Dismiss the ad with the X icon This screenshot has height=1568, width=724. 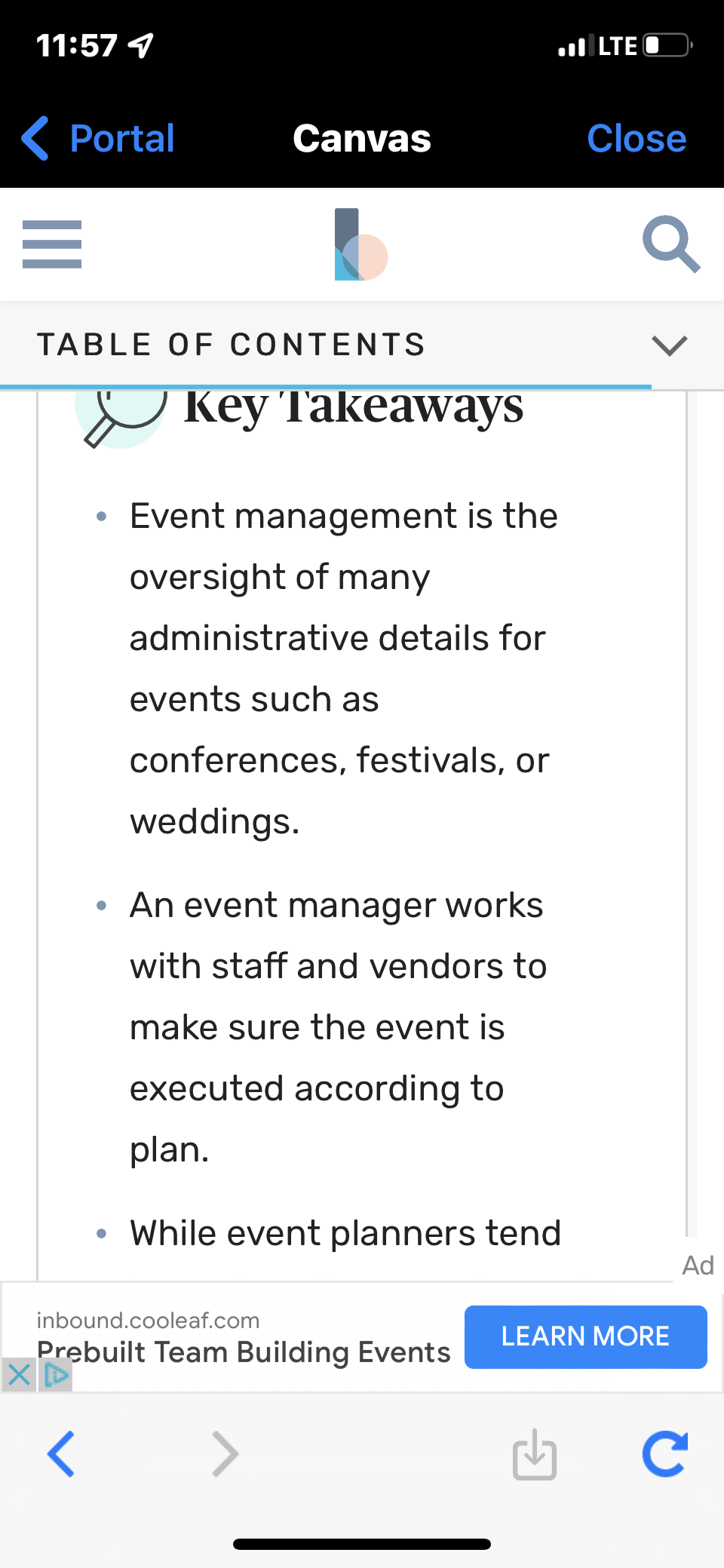19,1375
